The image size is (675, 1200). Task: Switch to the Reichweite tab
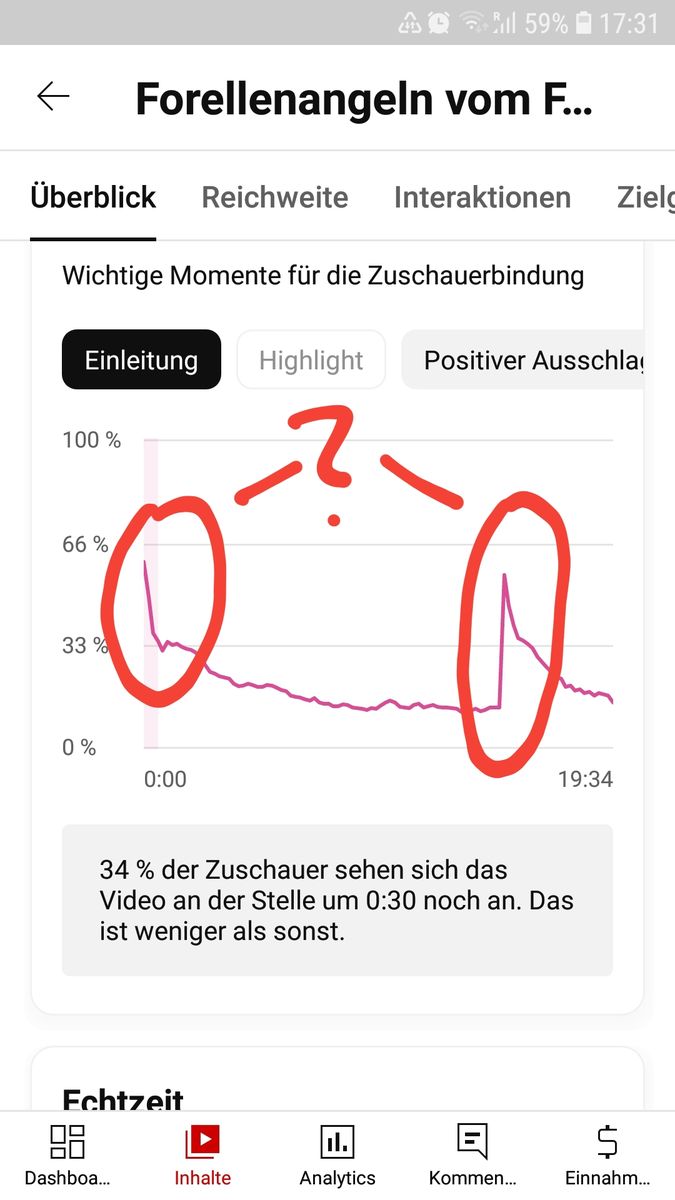(275, 198)
